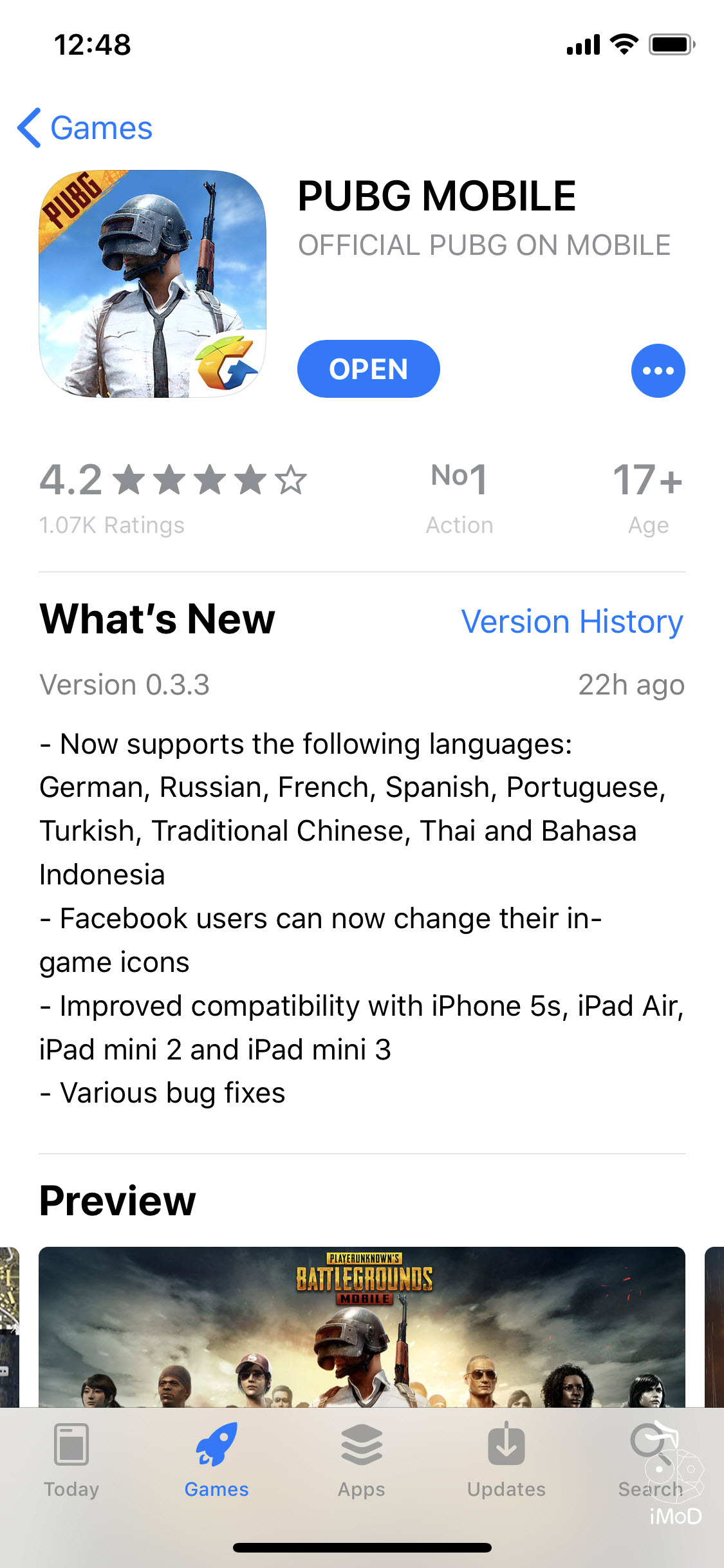724x1568 pixels.
Task: Select the Games tab
Action: (216, 1461)
